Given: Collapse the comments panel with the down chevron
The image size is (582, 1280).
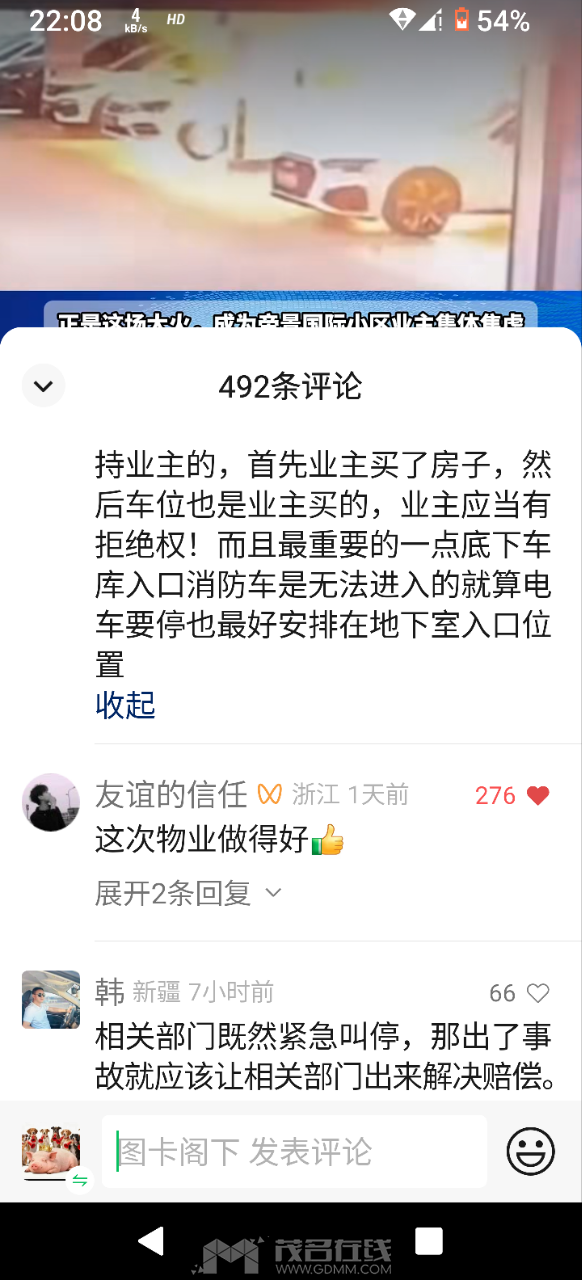Looking at the screenshot, I should [x=43, y=385].
